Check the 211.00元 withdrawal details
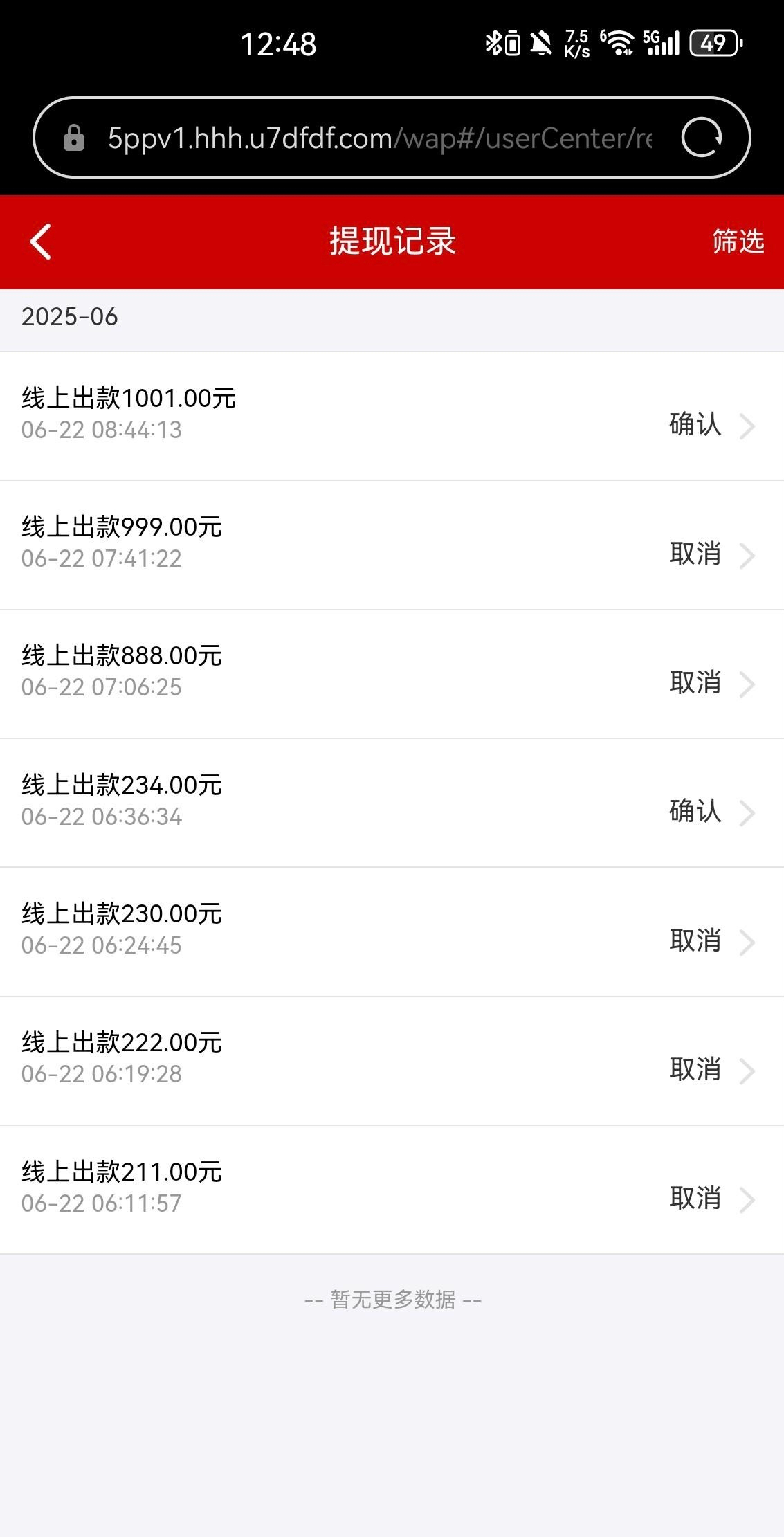784x1537 pixels. point(392,1190)
